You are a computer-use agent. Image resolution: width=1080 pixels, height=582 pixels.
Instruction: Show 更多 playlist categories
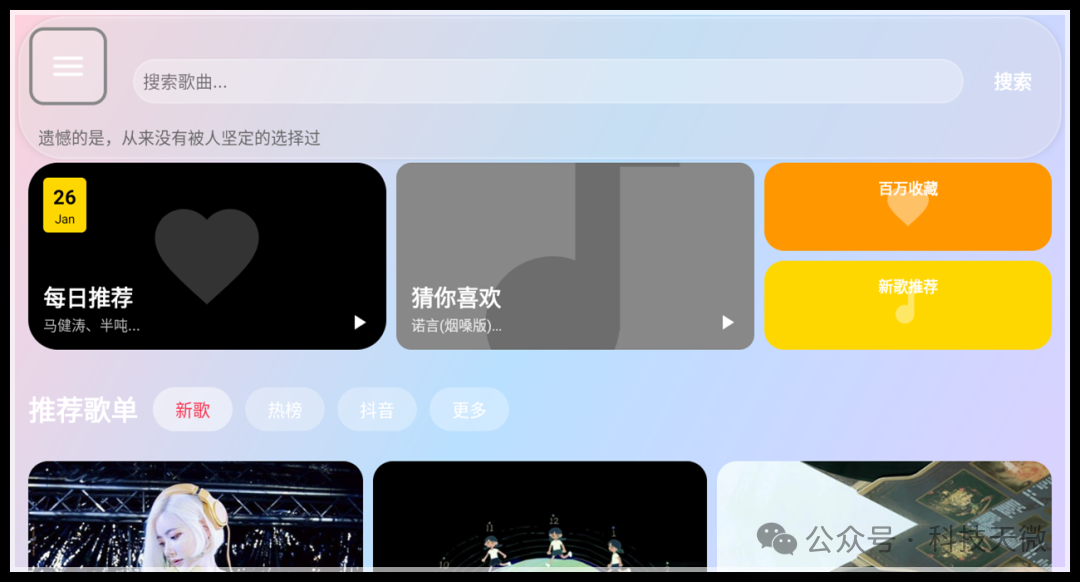click(x=469, y=410)
